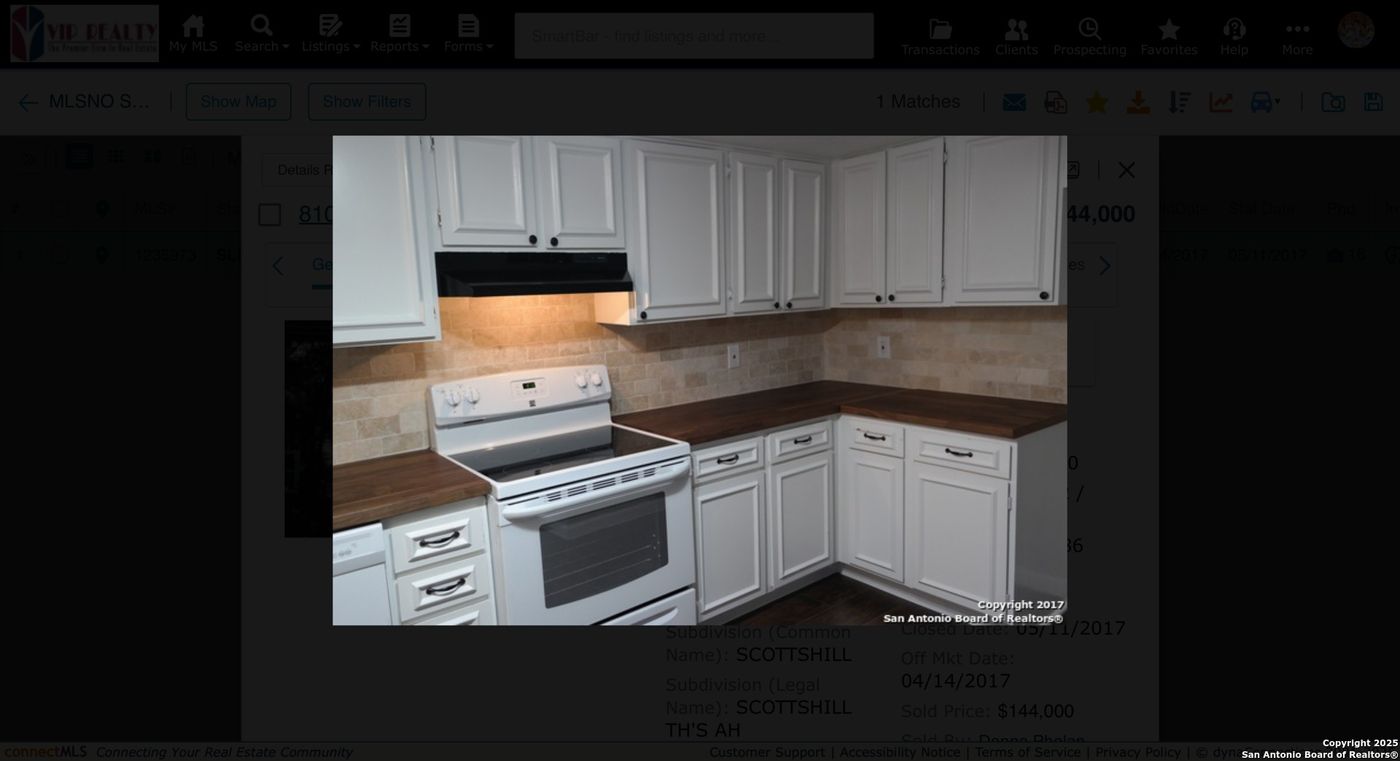Image resolution: width=1400 pixels, height=761 pixels.
Task: View Favorites in top bar
Action: click(1168, 36)
